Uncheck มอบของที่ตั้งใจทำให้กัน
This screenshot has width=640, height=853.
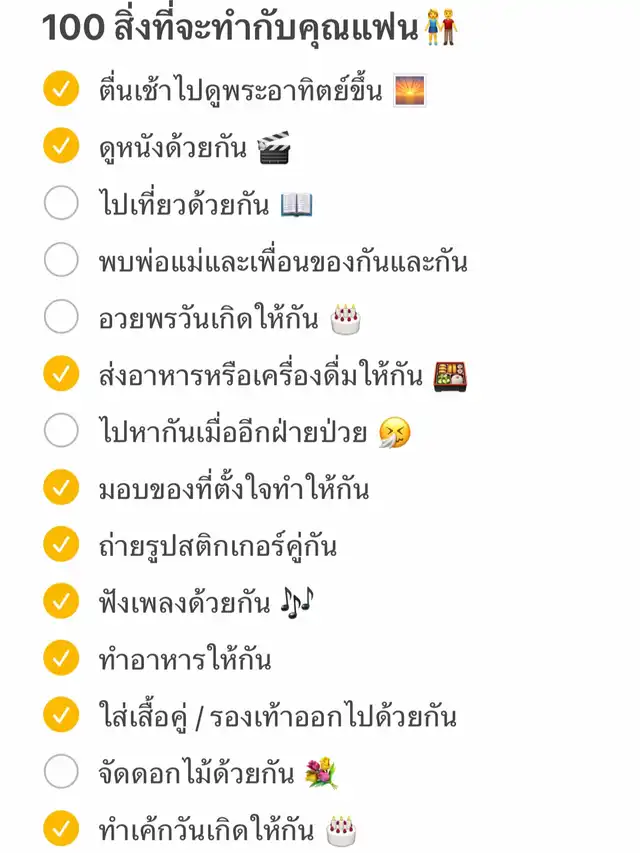click(x=61, y=489)
